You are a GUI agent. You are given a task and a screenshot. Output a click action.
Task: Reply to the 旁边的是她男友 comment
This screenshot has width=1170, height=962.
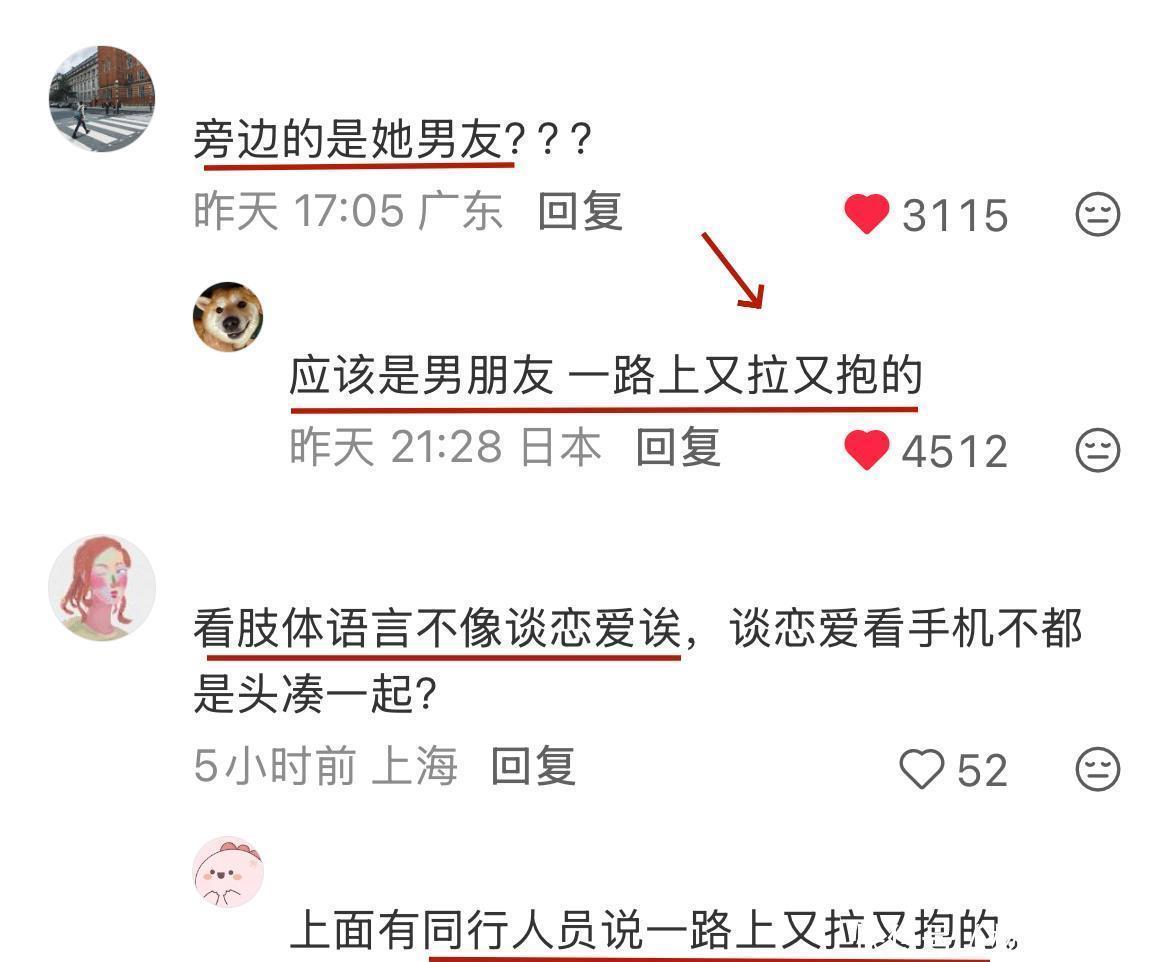pyautogui.click(x=580, y=211)
